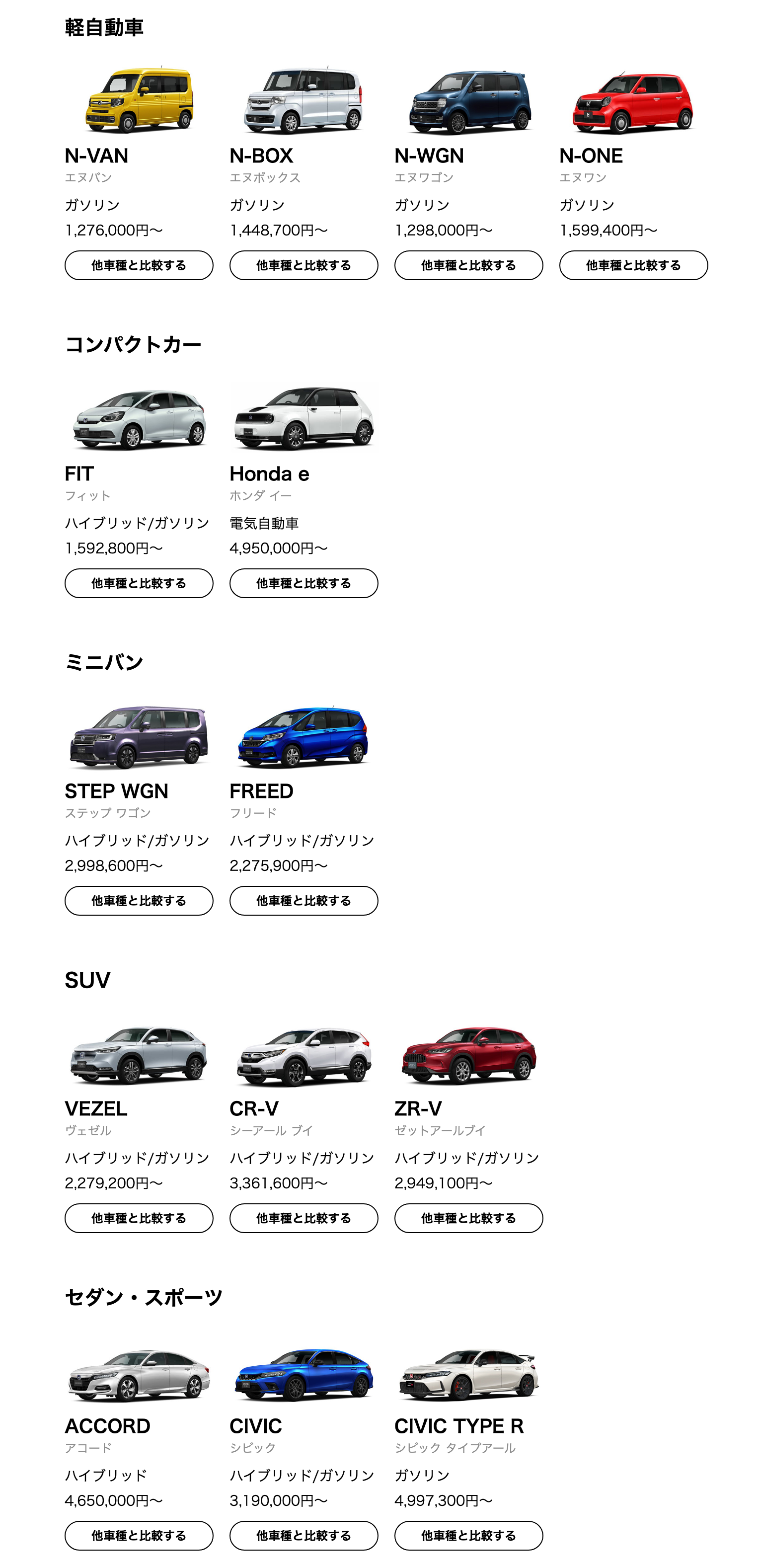Open the yellow N-VAN car tile
The image size is (759, 1568).
click(x=139, y=101)
